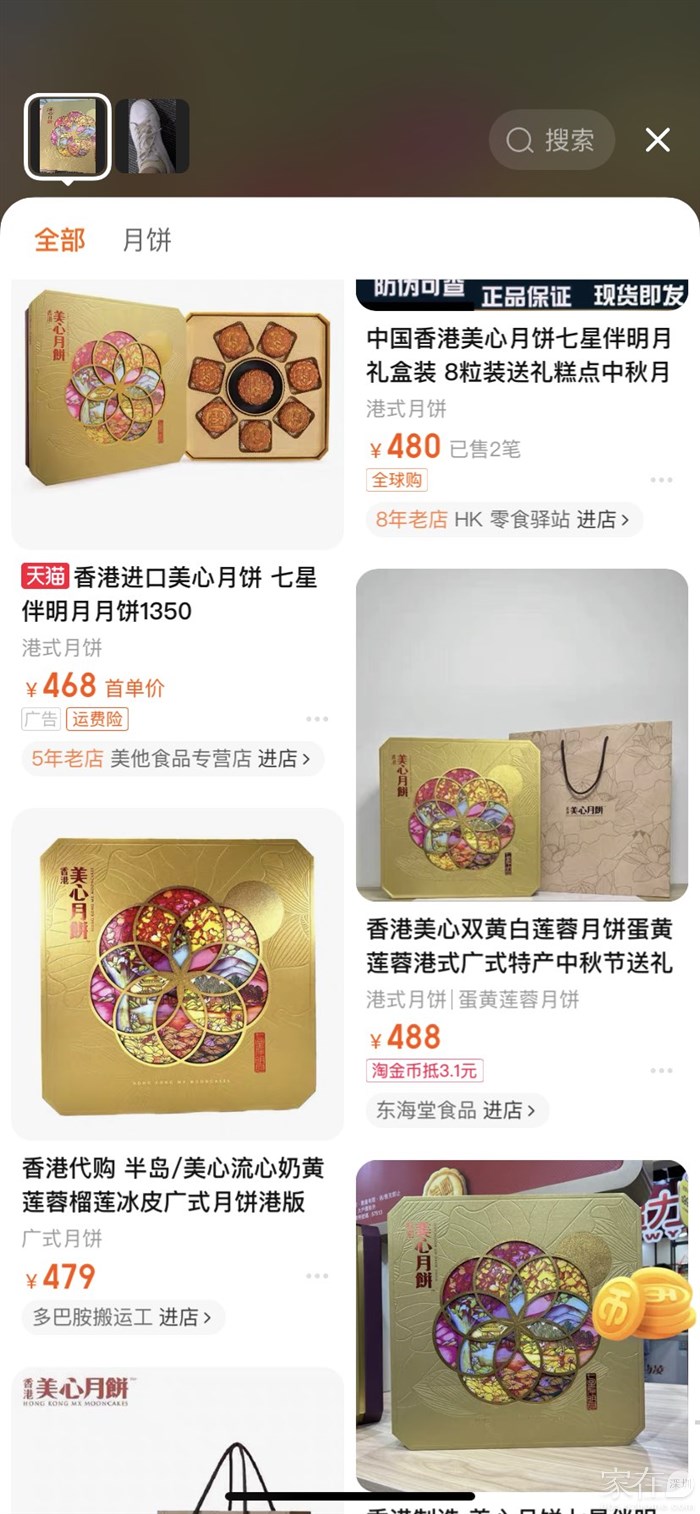The image size is (700, 1514).
Task: Open more options for the ¥468 item
Action: click(317, 719)
